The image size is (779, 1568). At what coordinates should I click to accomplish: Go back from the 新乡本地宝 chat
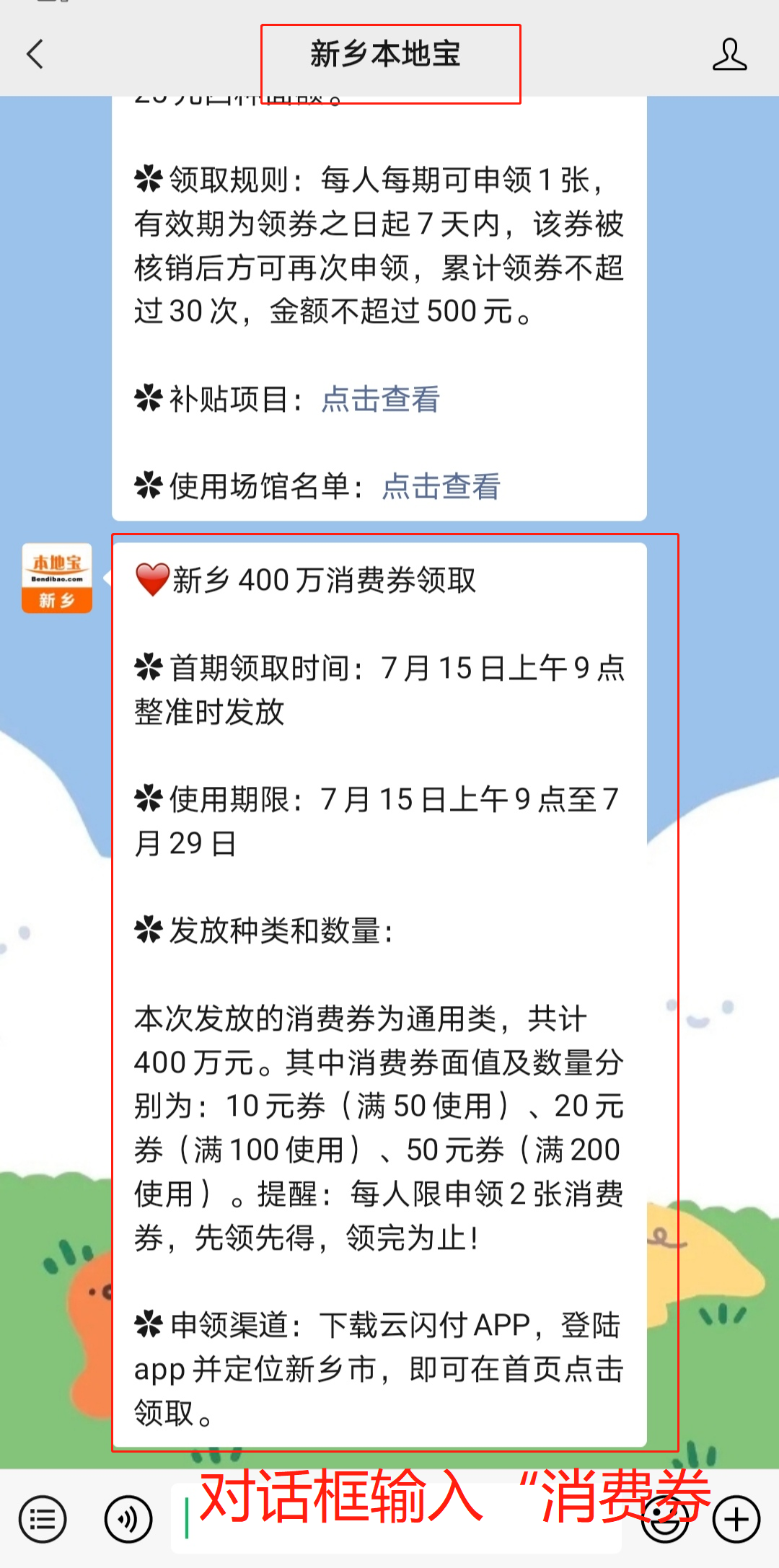35,54
